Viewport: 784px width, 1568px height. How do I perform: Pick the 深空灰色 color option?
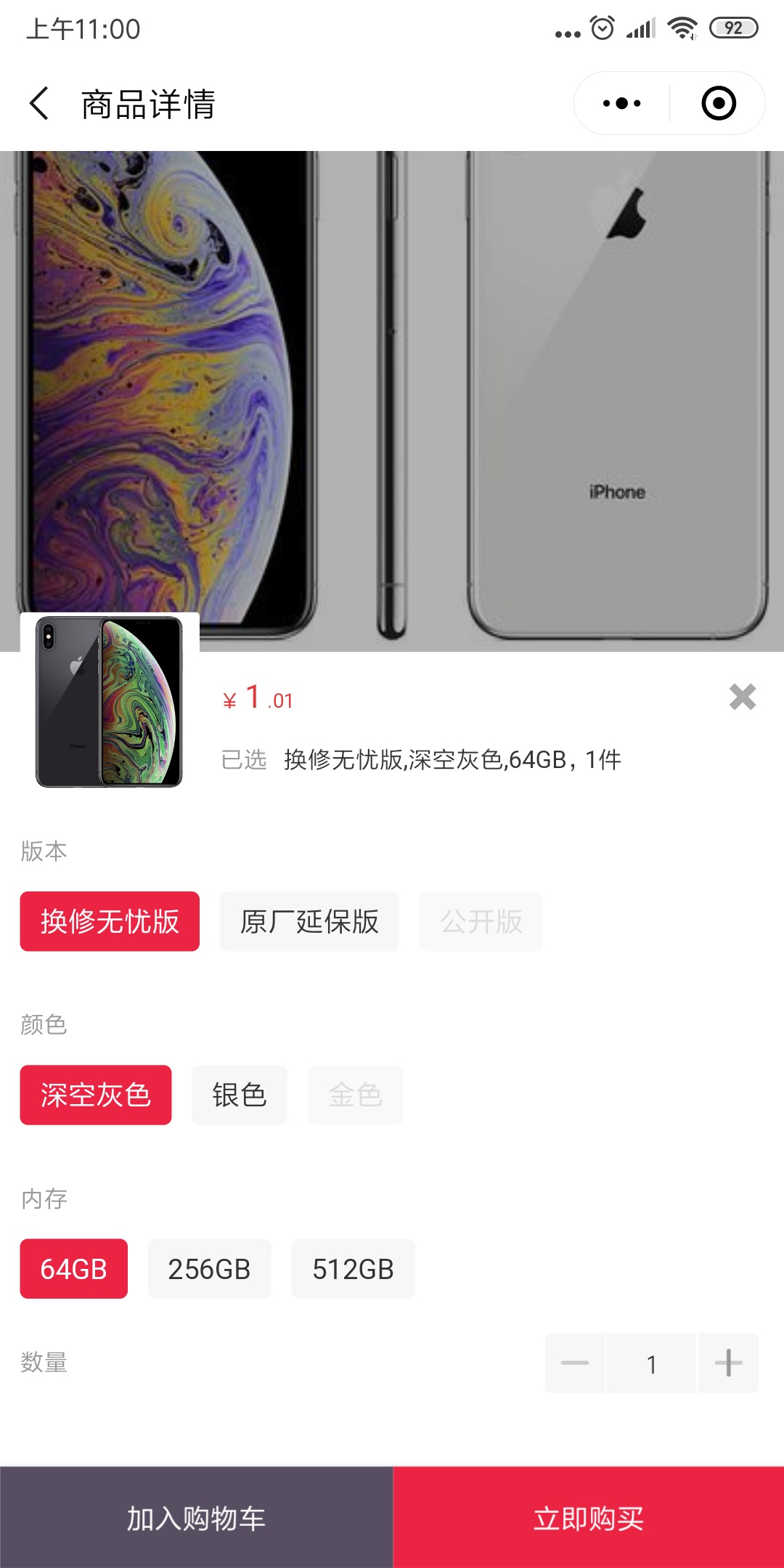click(x=96, y=1095)
